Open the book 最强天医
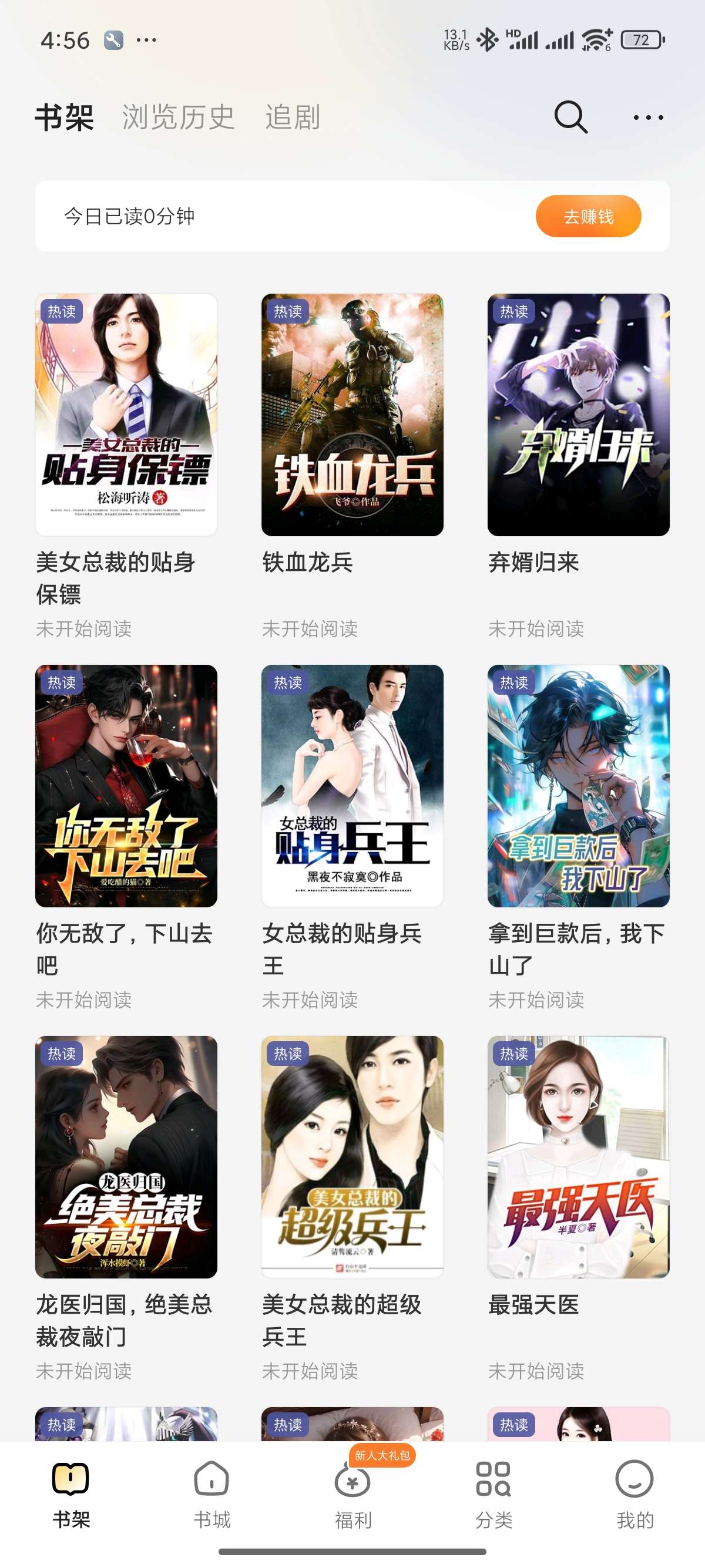This screenshot has height=1568, width=705. (578, 1156)
